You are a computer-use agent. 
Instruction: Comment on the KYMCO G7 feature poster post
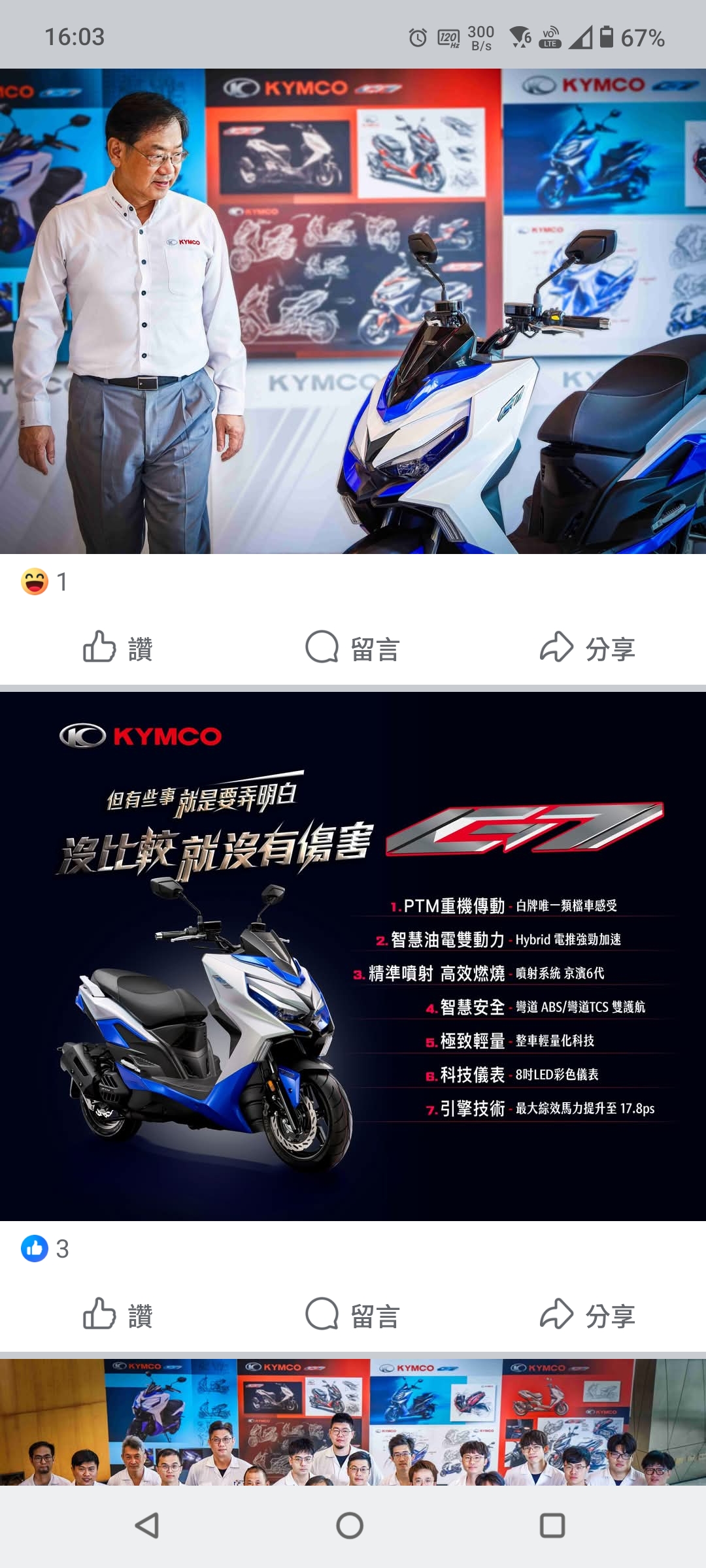[x=352, y=1315]
